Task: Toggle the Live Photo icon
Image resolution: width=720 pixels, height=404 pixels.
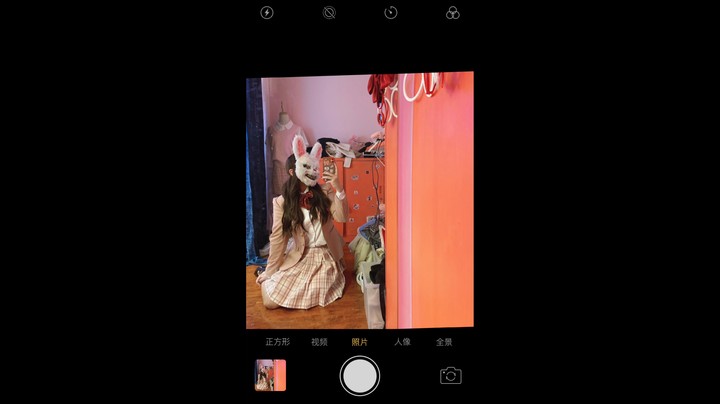Action: (329, 13)
